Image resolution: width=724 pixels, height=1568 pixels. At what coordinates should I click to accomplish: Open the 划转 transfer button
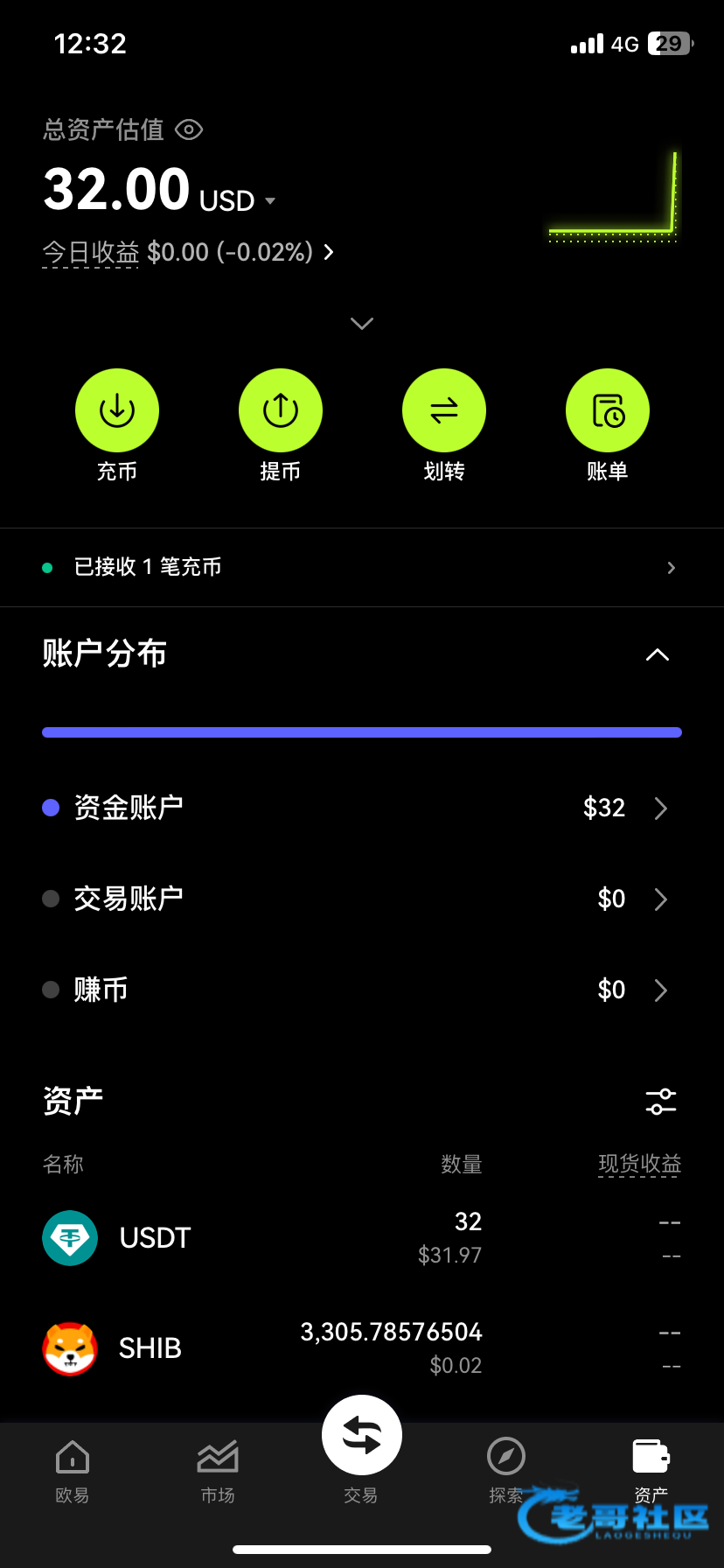[x=443, y=410]
